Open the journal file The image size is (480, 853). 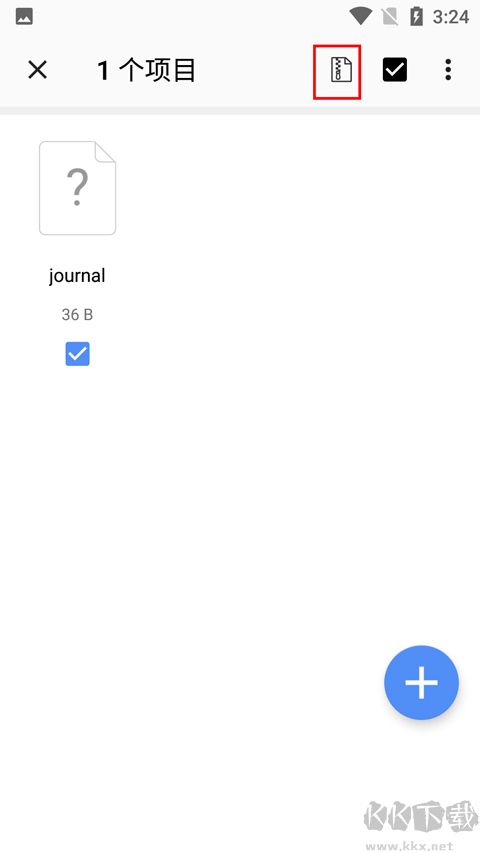(x=77, y=188)
